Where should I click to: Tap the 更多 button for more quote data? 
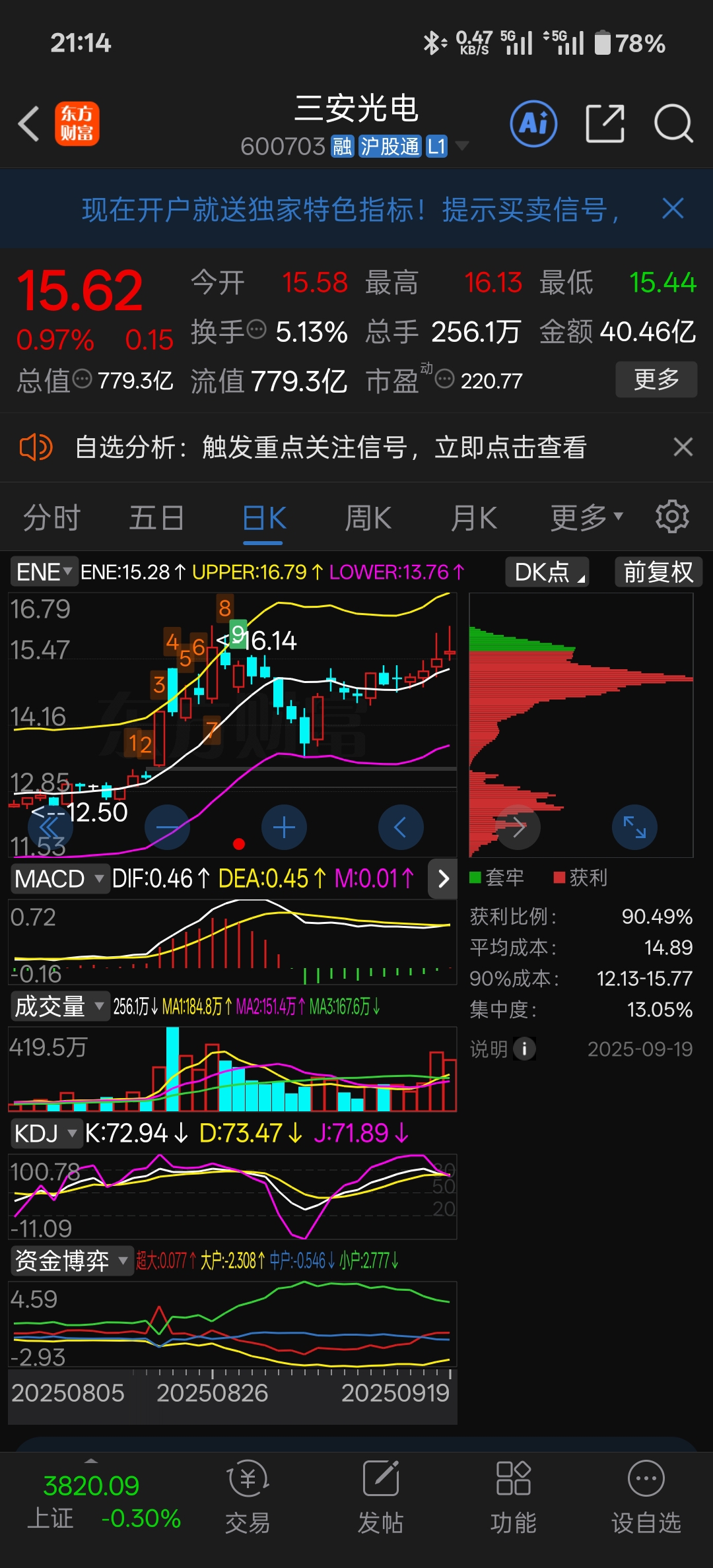click(656, 379)
